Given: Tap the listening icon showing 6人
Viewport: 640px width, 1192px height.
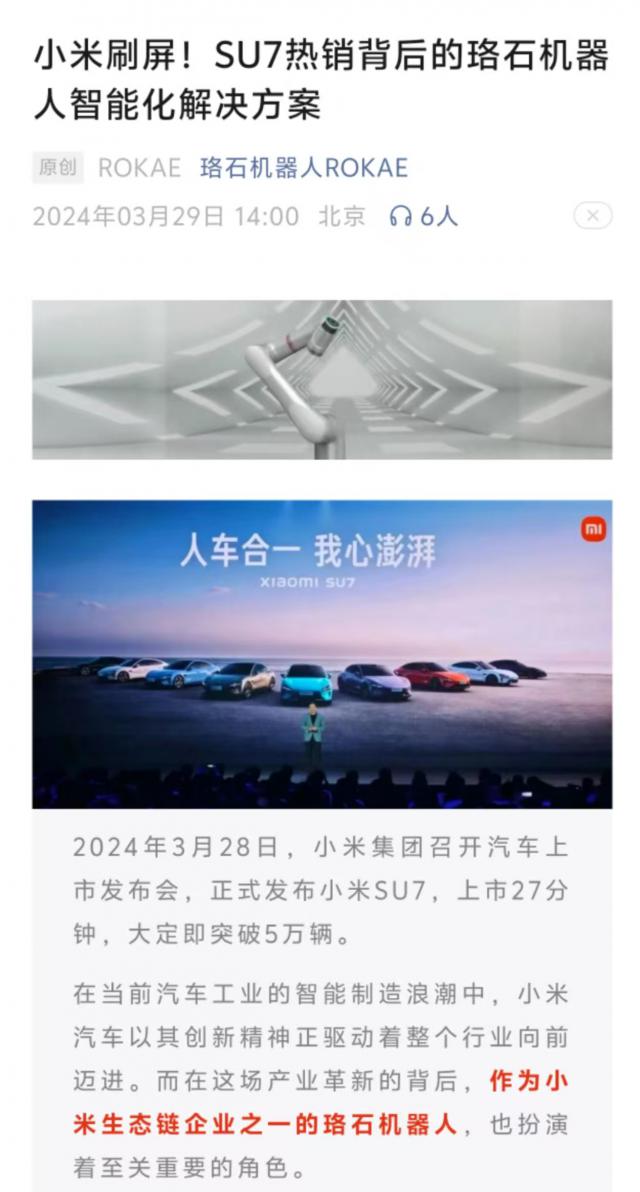Looking at the screenshot, I should click(422, 216).
